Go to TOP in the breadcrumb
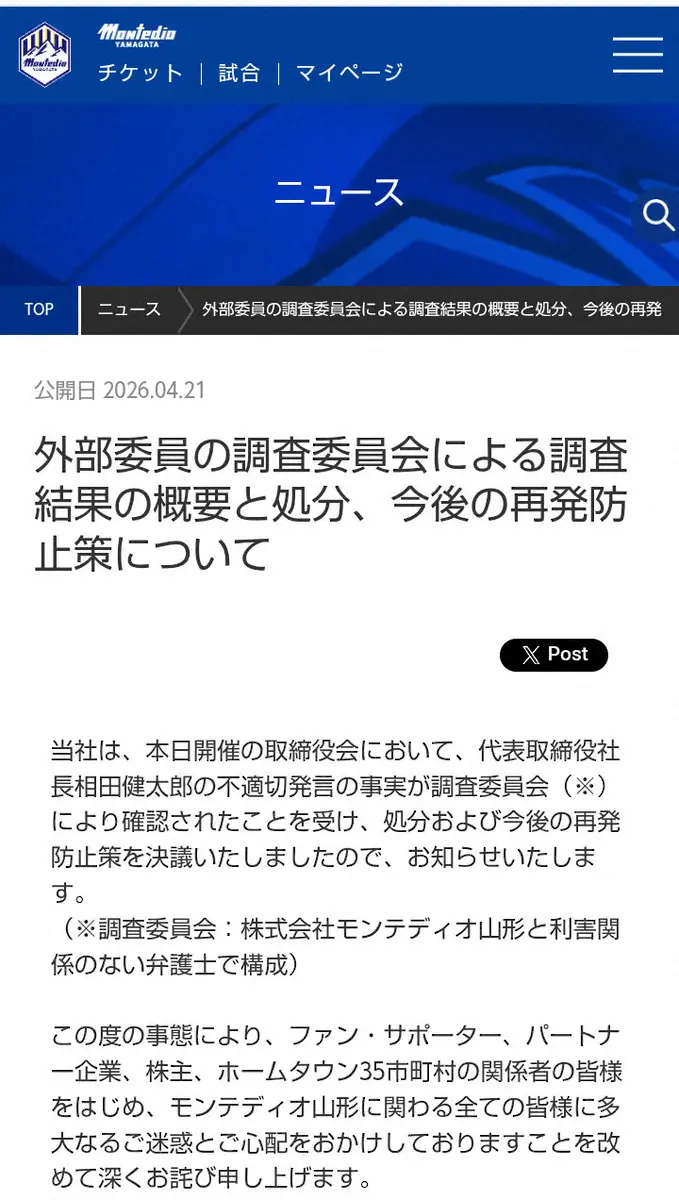This screenshot has width=679, height=1200. coord(39,309)
